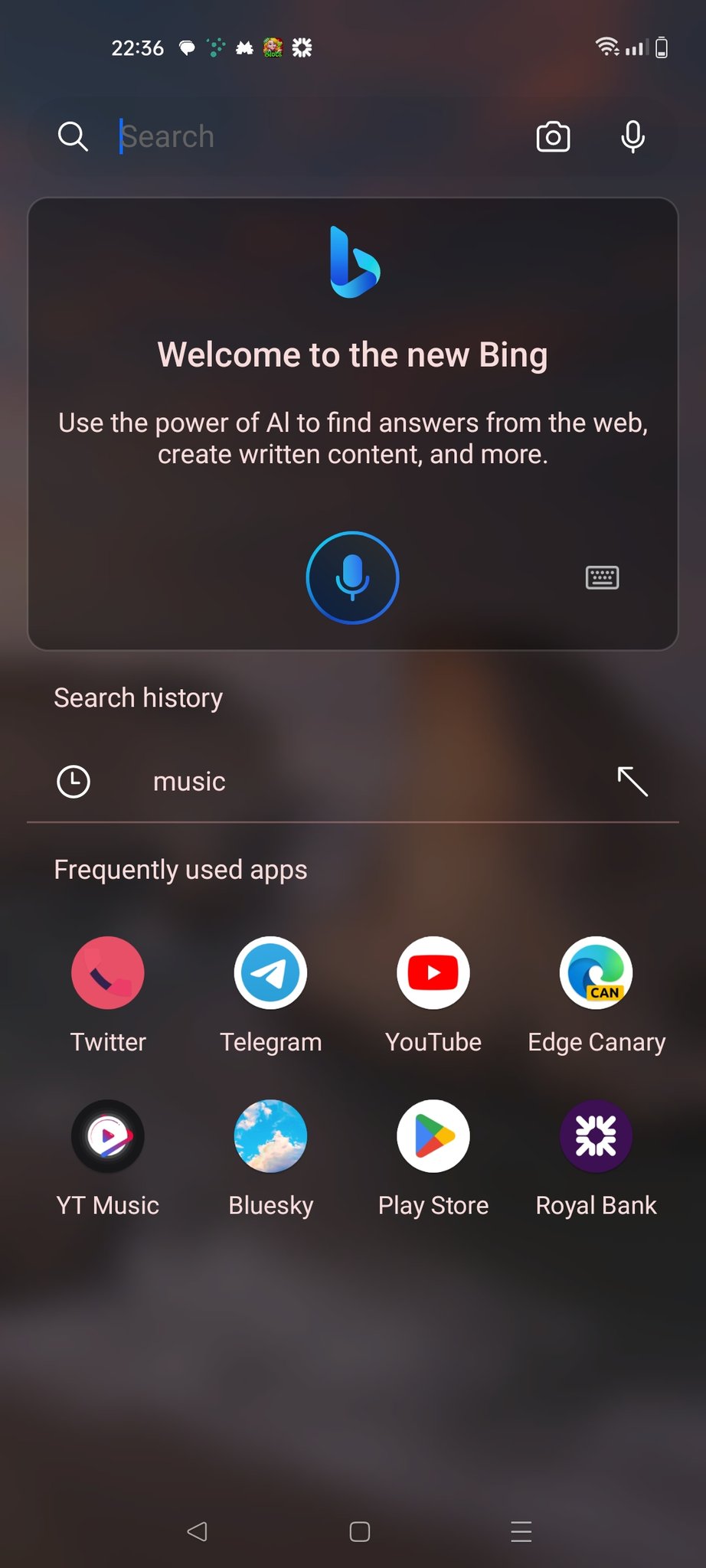
Task: Insert "music" into search with arrow icon
Action: [x=632, y=782]
